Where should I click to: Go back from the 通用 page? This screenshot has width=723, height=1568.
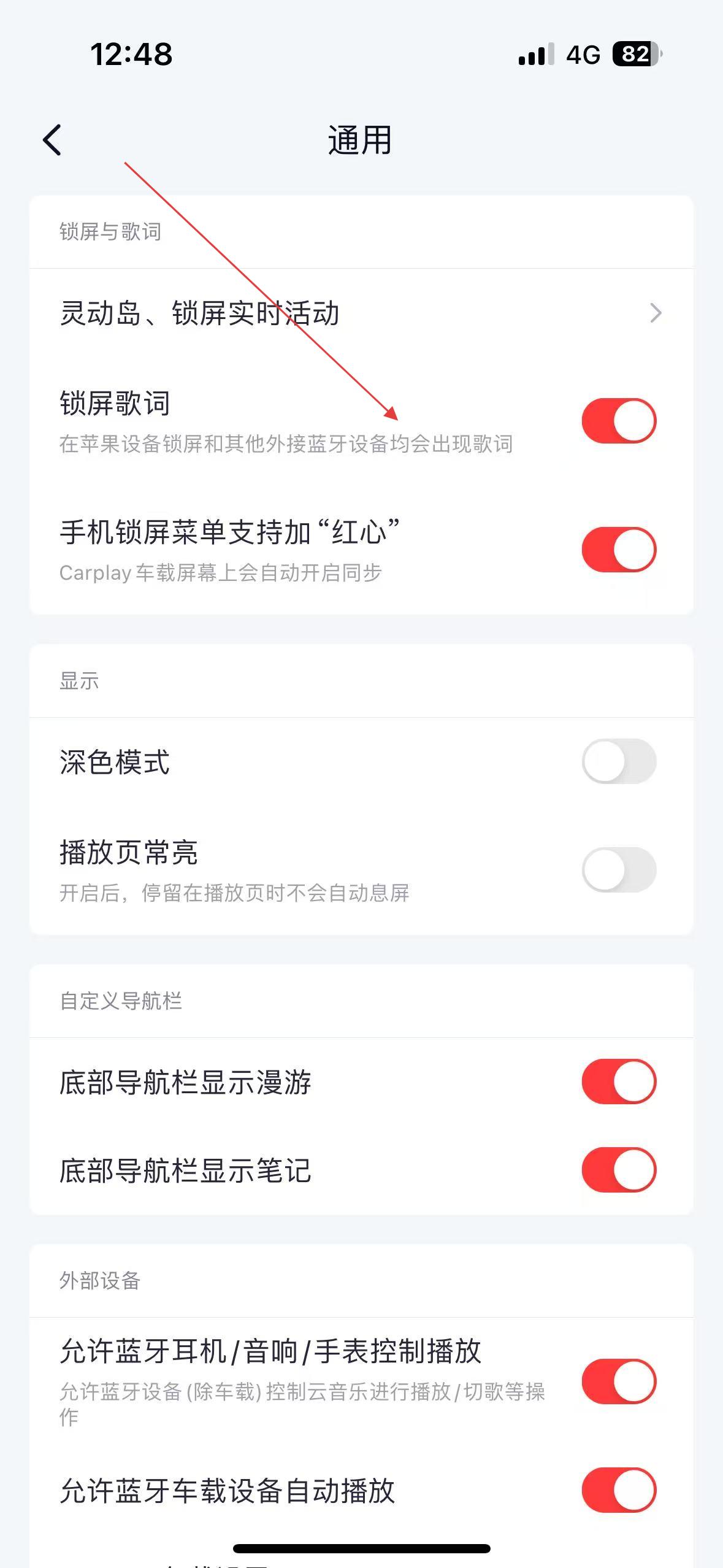coord(52,140)
